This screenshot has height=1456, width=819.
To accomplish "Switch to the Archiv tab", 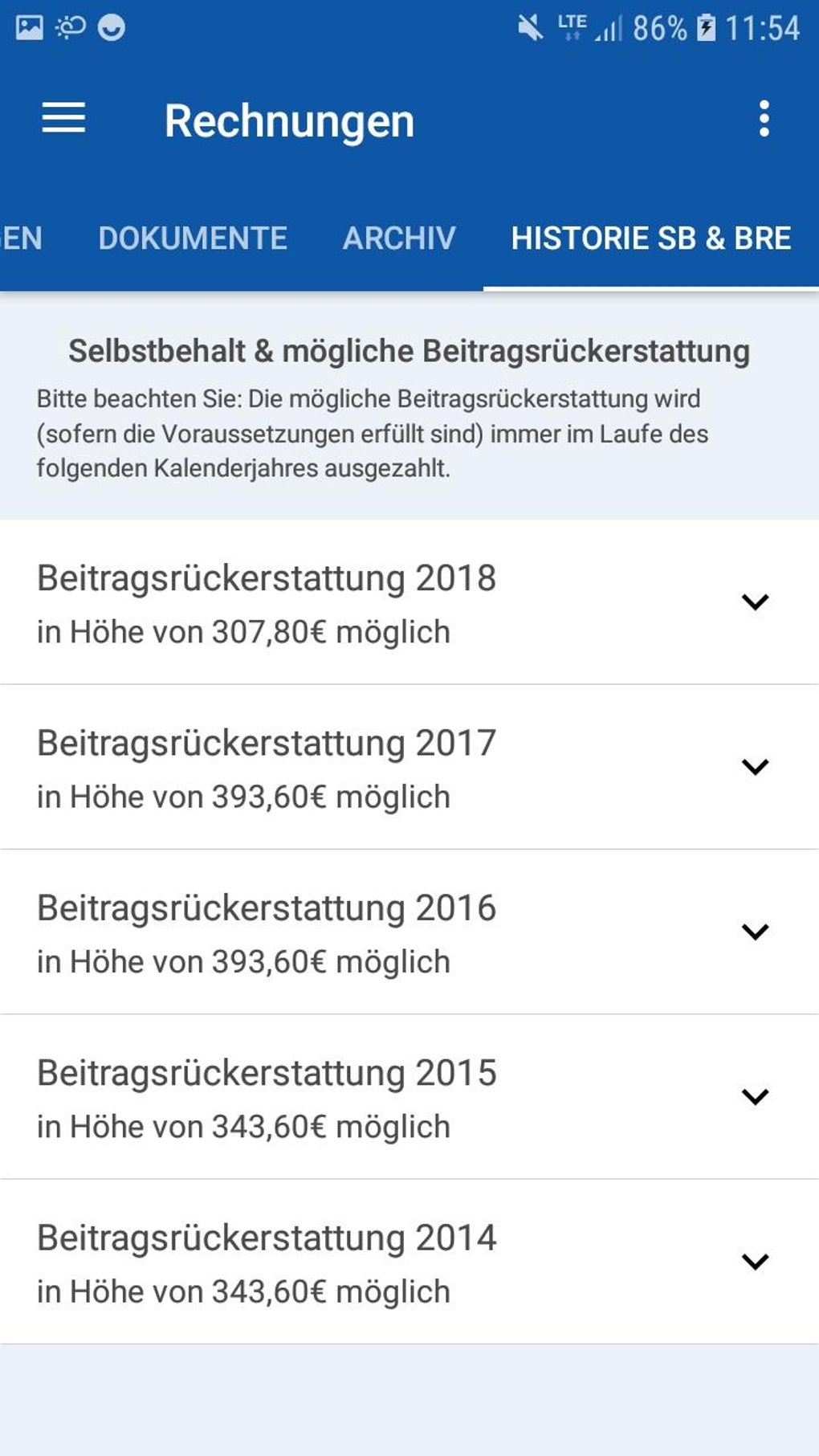I will point(399,239).
